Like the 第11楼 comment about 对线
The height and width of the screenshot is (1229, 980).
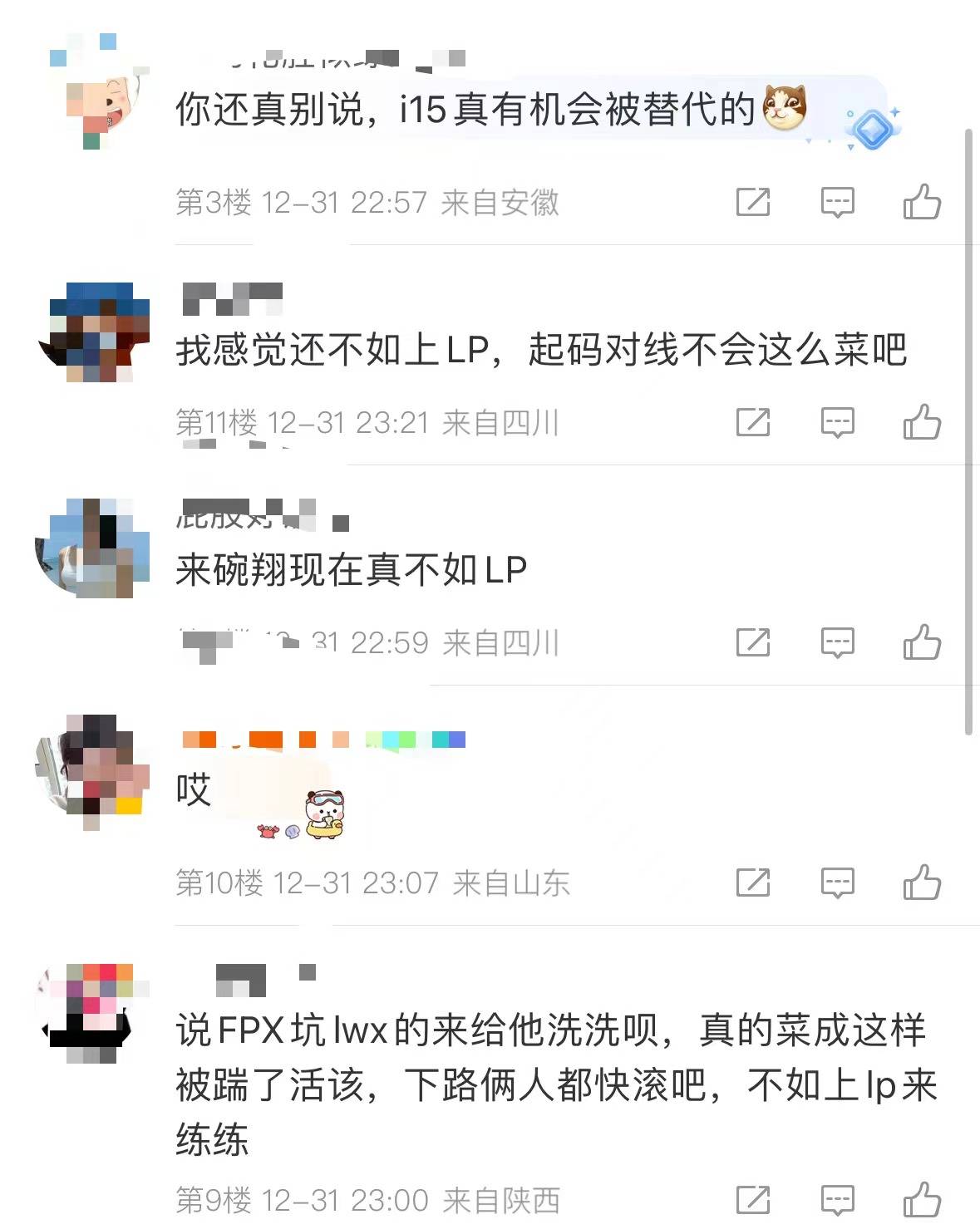(922, 422)
